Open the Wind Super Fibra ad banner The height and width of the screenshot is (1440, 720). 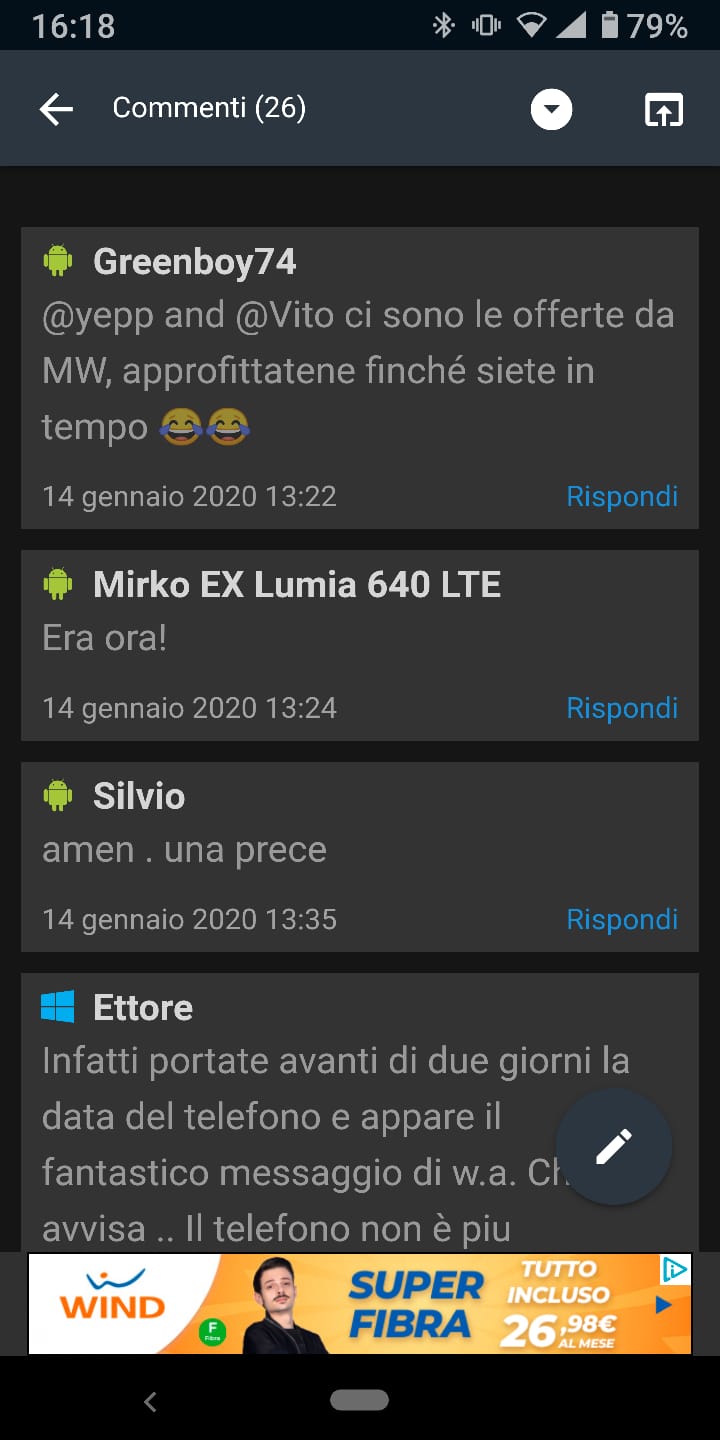click(360, 1304)
